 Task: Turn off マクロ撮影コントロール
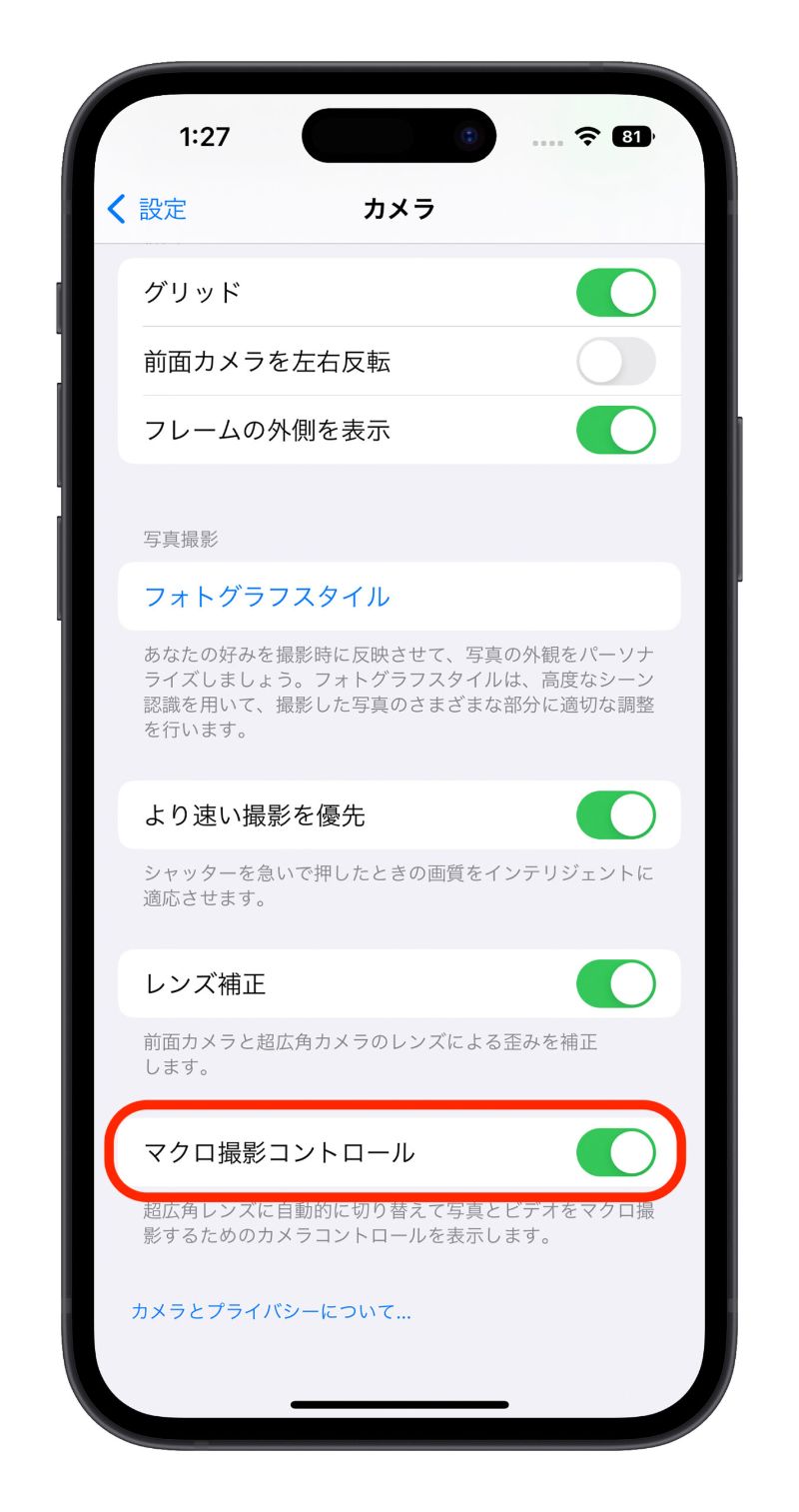coord(615,1153)
